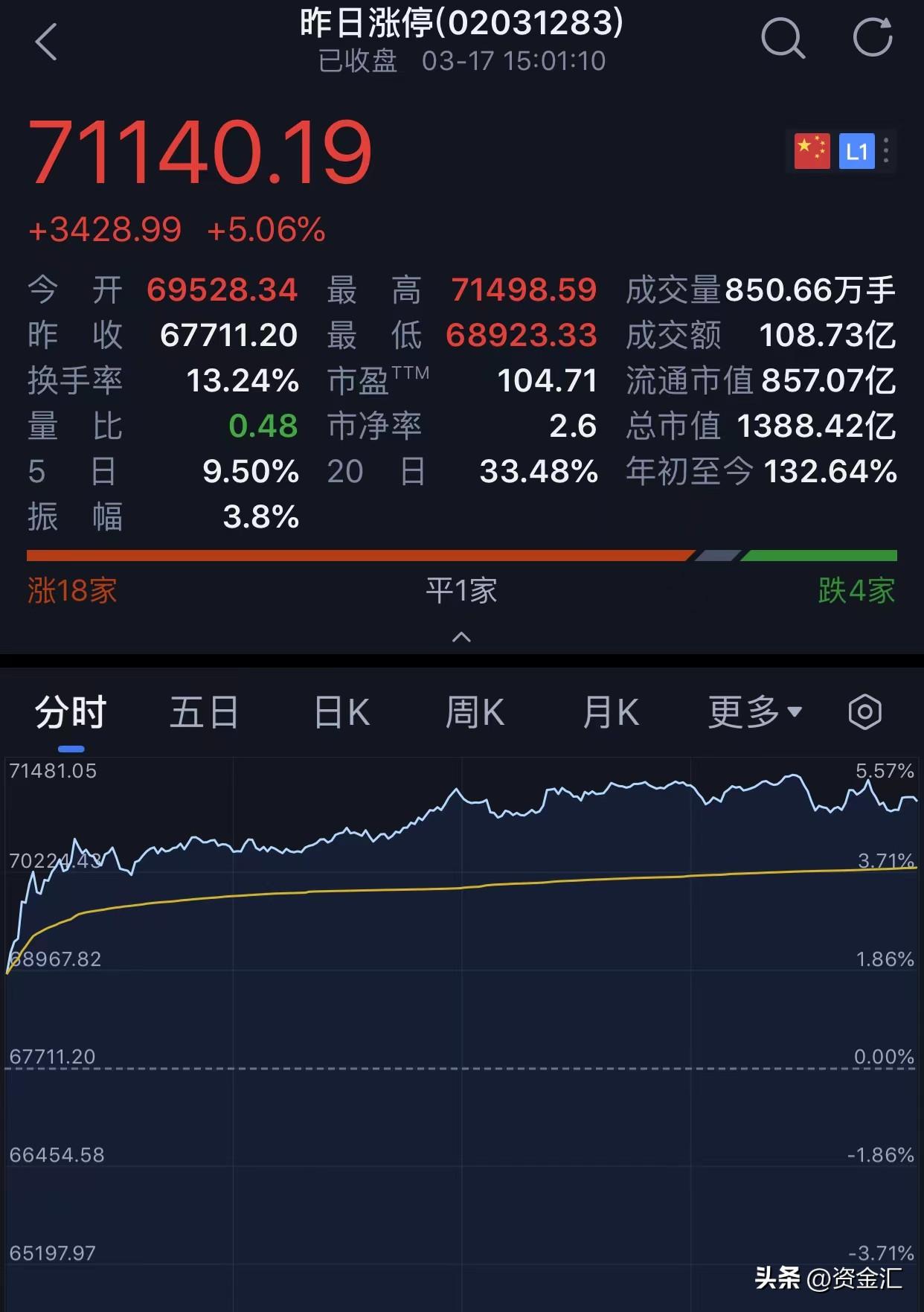Open the search magnifier icon
The height and width of the screenshot is (1312, 924).
[783, 38]
